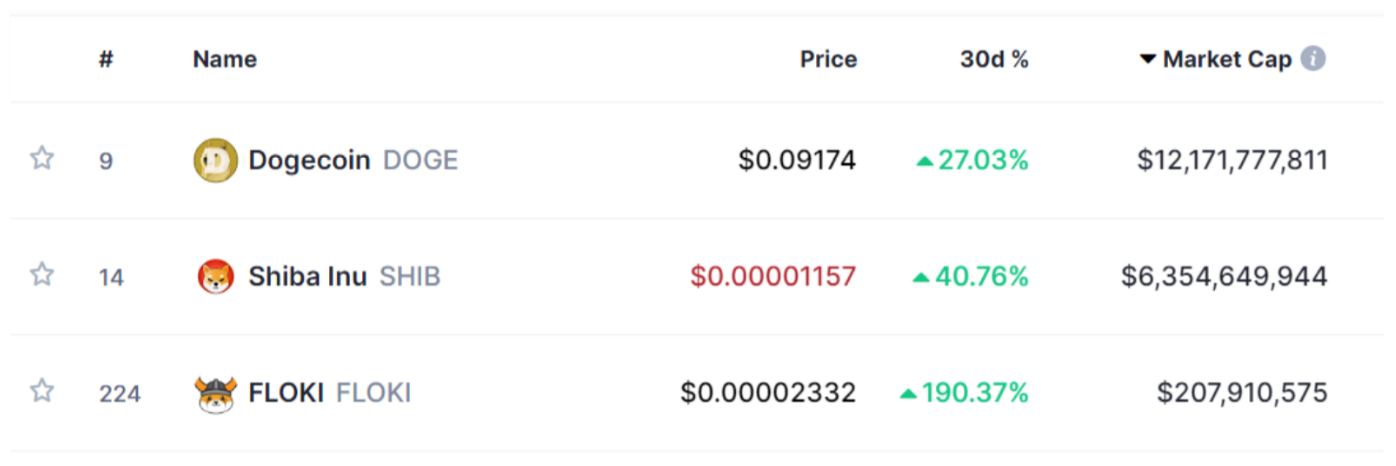Show the Market Cap info tooltip
The height and width of the screenshot is (466, 1396).
(x=1313, y=59)
